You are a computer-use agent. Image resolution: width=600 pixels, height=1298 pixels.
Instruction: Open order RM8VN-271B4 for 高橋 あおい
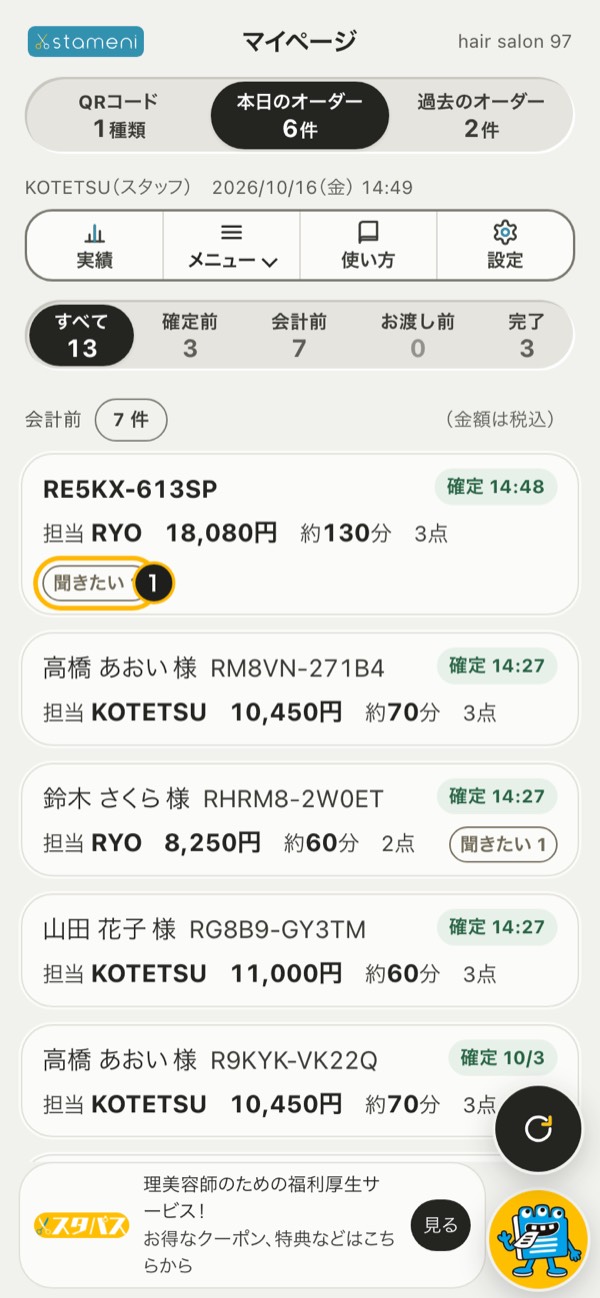(300, 689)
